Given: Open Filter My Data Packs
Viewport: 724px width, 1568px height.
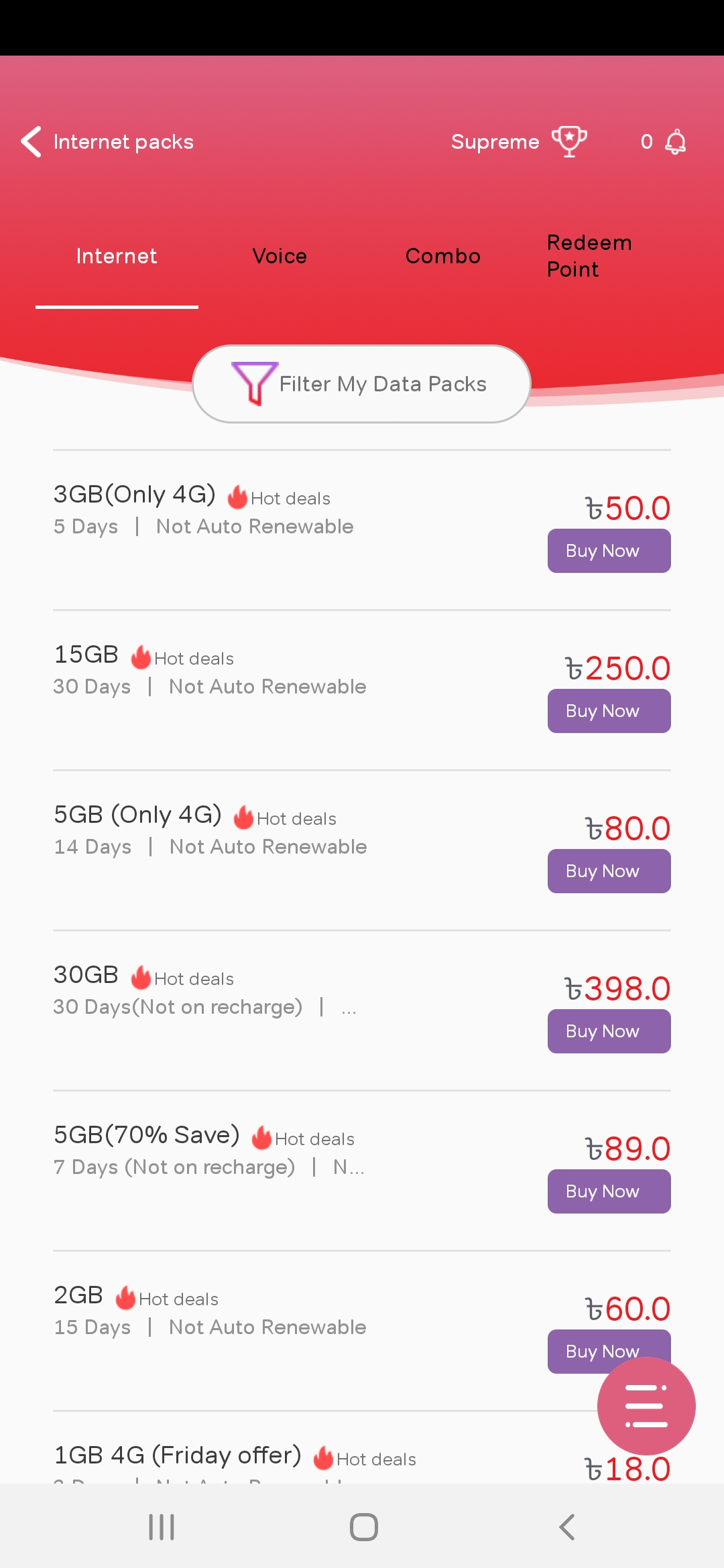Looking at the screenshot, I should pyautogui.click(x=362, y=384).
